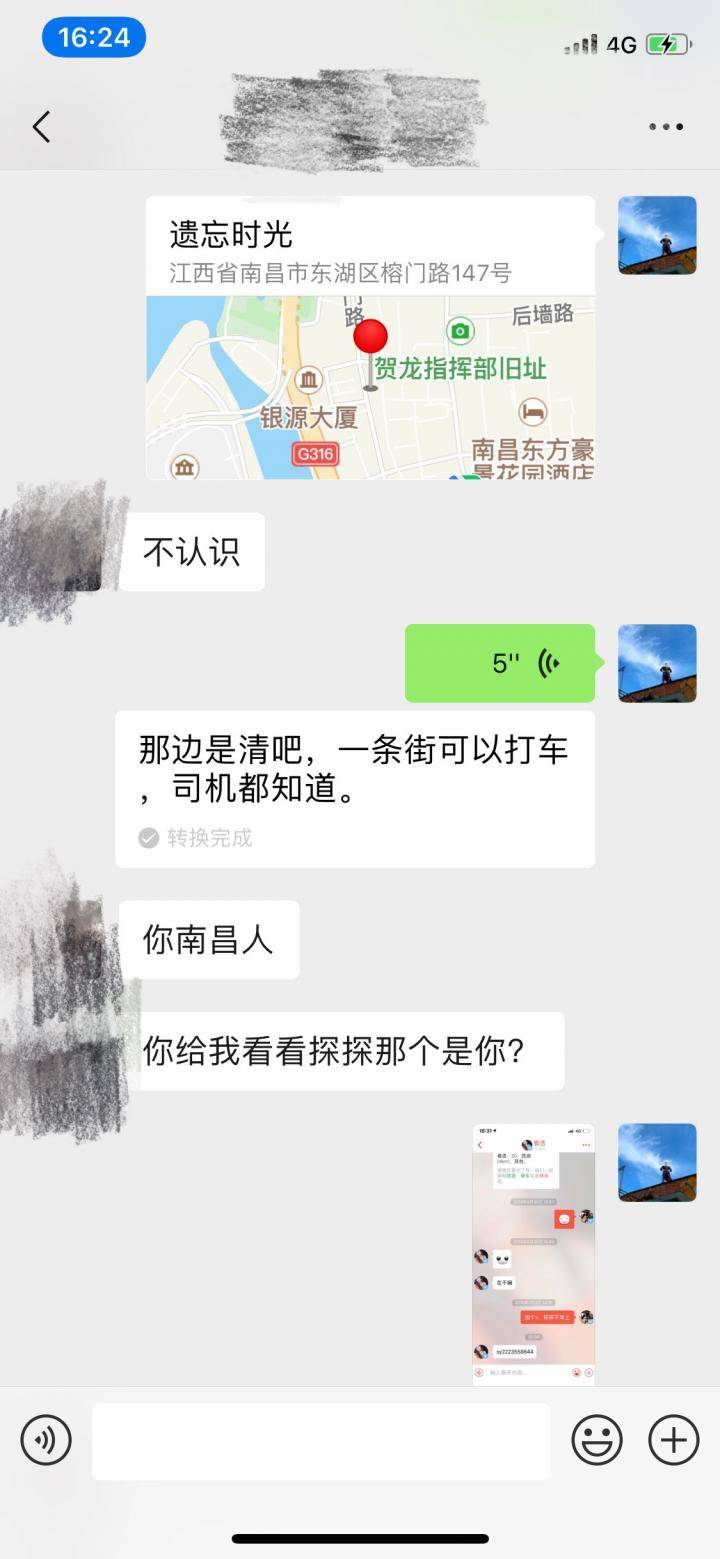Screen dimensions: 720x1559
Task: Open the emoji picker icon
Action: [x=599, y=1441]
